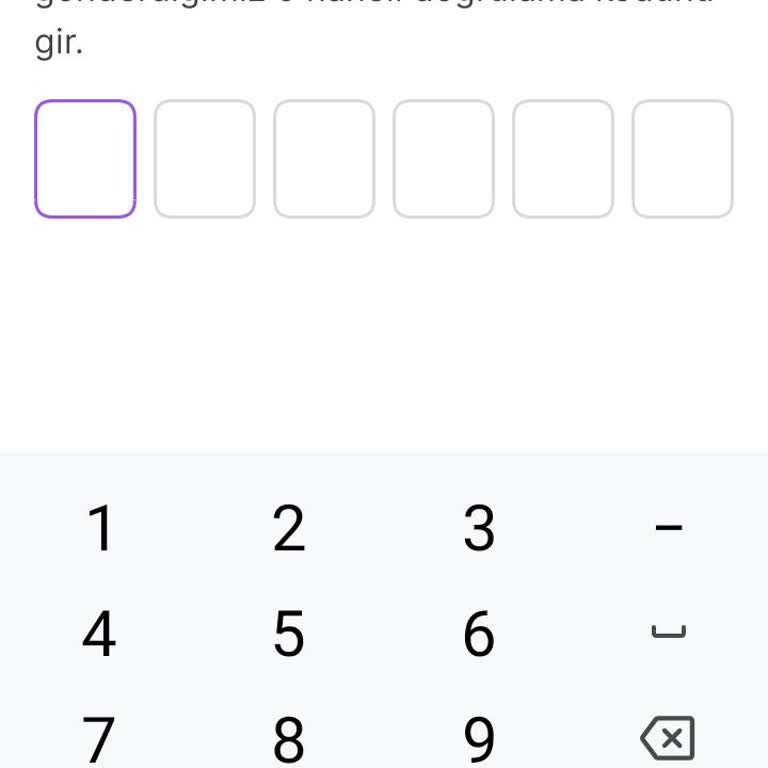Image resolution: width=768 pixels, height=768 pixels.
Task: Type digit 2 on the keypad
Action: coord(289,528)
